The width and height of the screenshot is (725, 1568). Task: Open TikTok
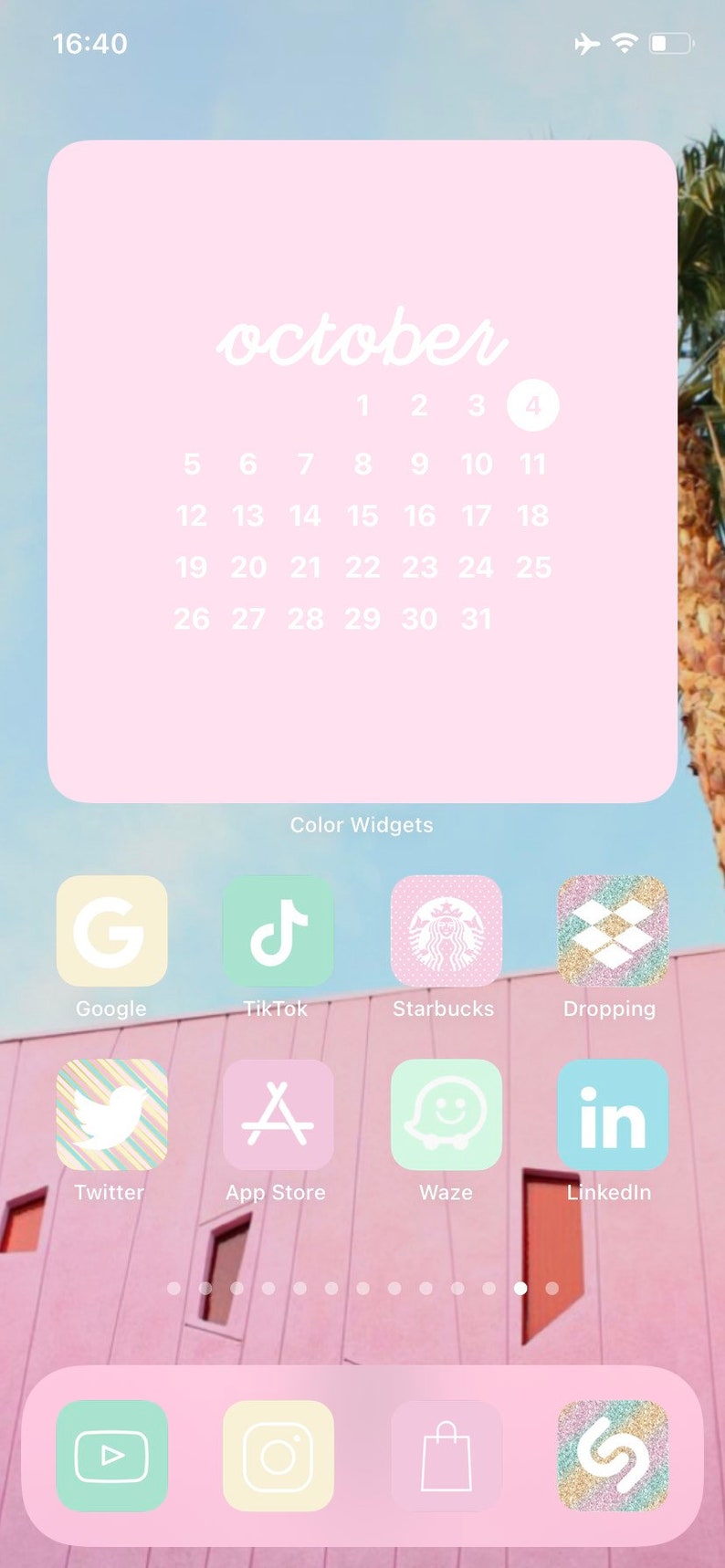pyautogui.click(x=278, y=931)
